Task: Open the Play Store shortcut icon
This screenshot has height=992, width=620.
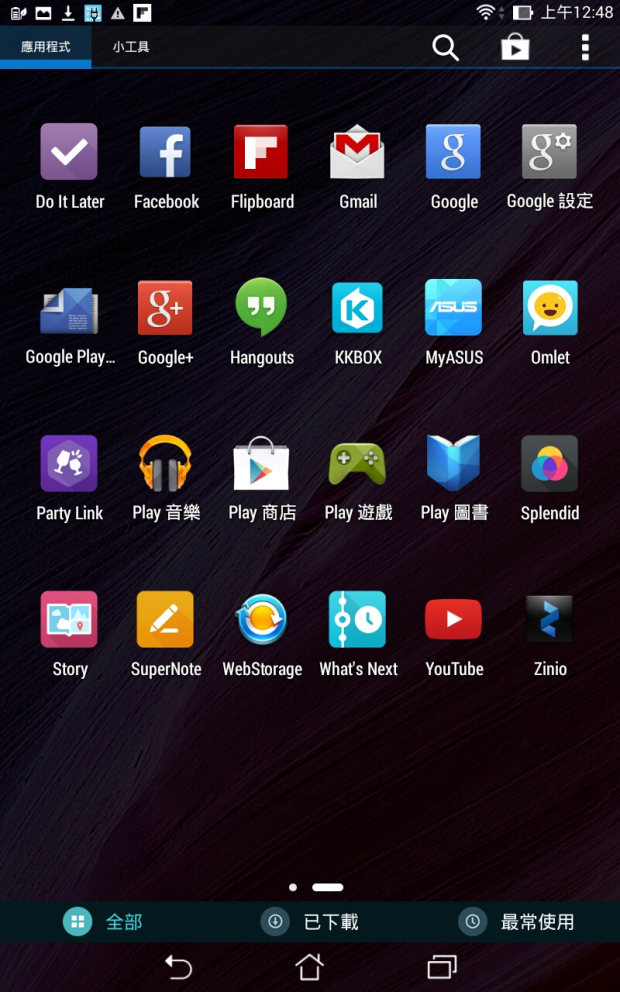Action: tap(515, 47)
